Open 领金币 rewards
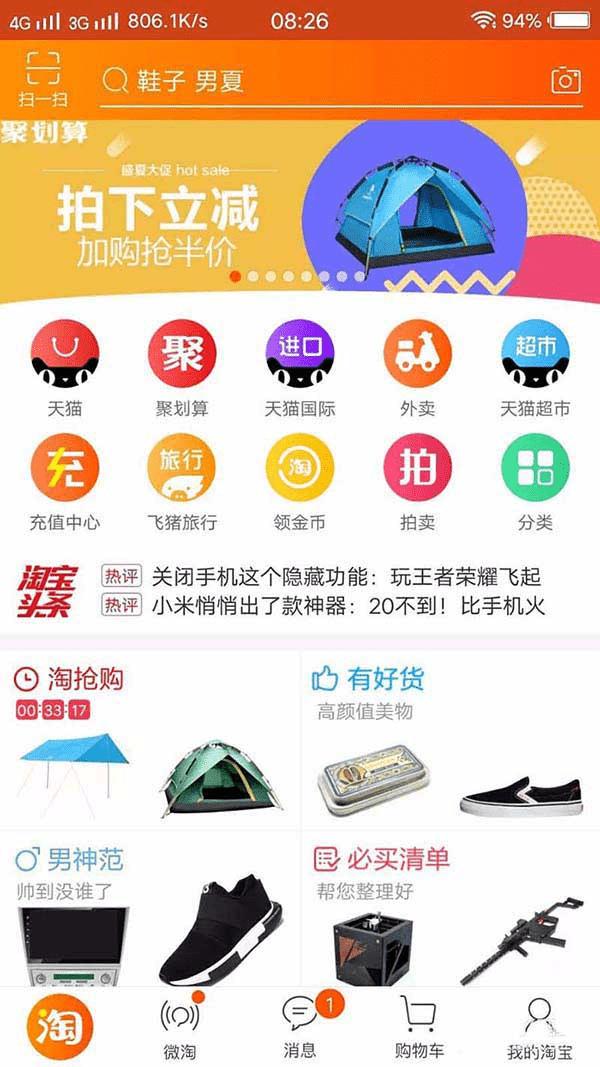 click(299, 481)
